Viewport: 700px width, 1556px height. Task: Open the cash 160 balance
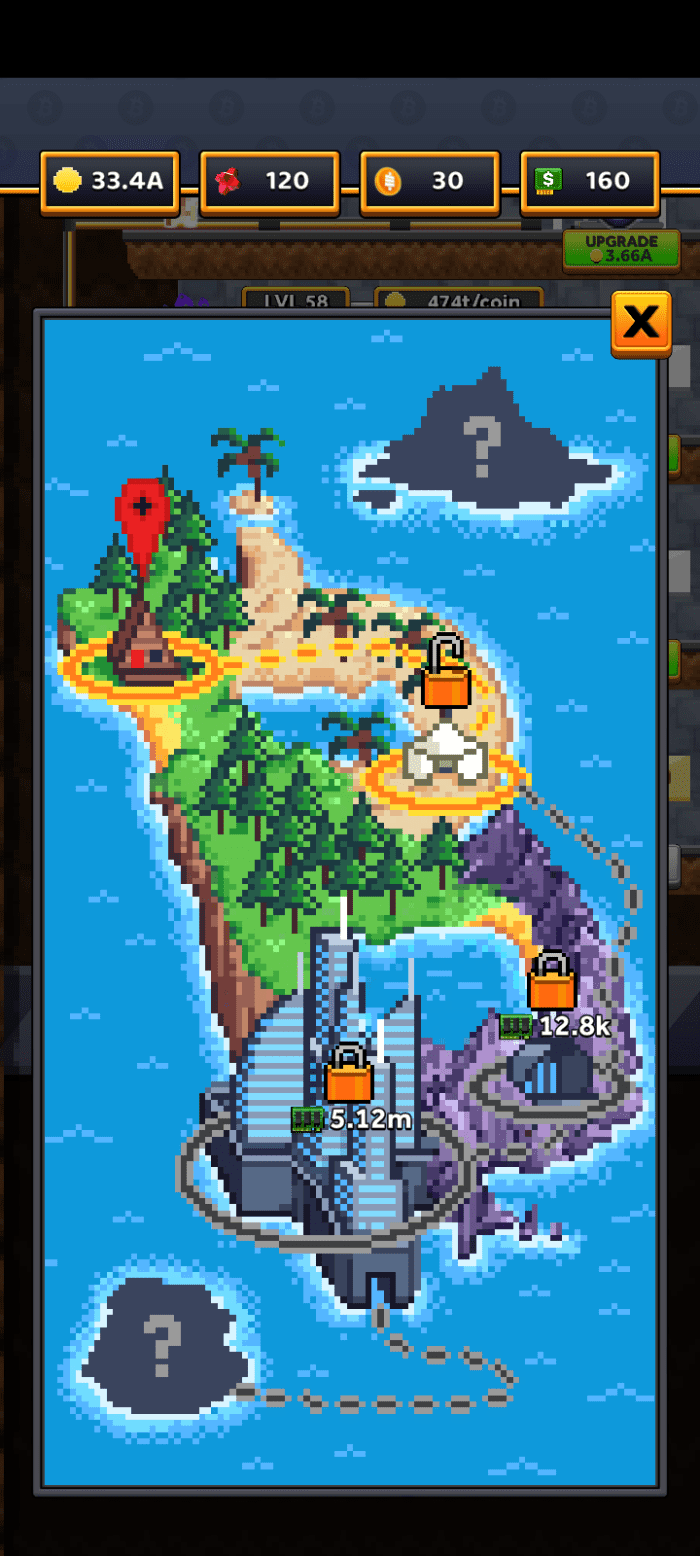coord(590,182)
